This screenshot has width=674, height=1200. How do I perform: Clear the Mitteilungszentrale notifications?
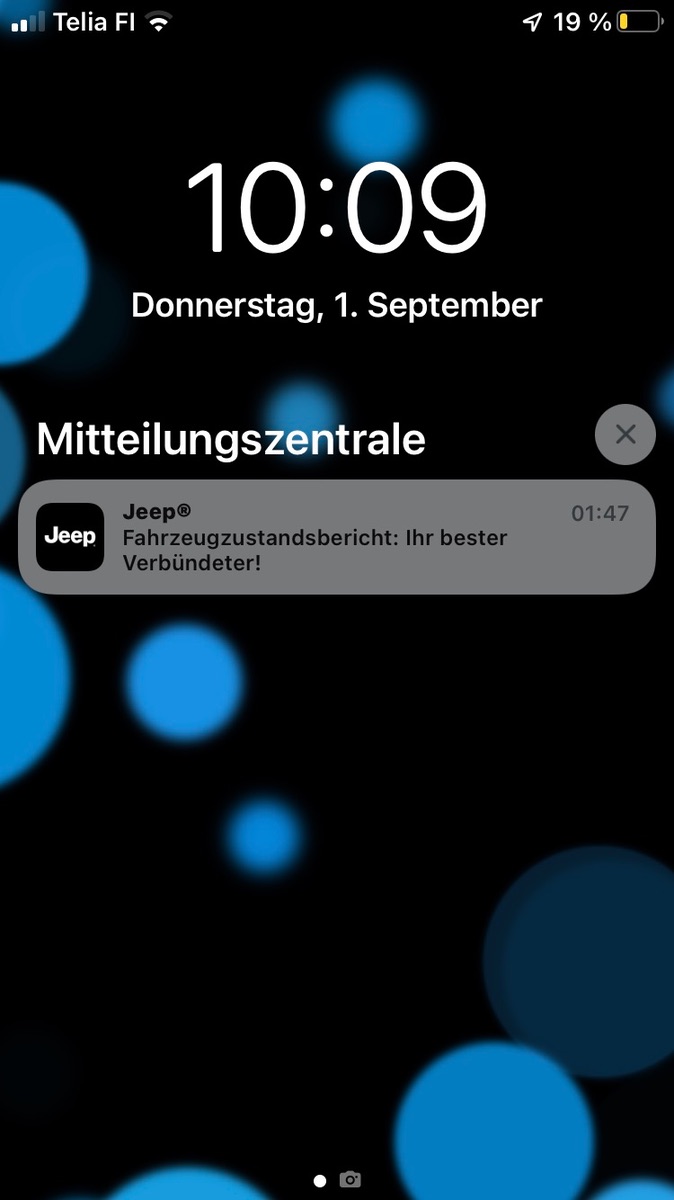[625, 434]
